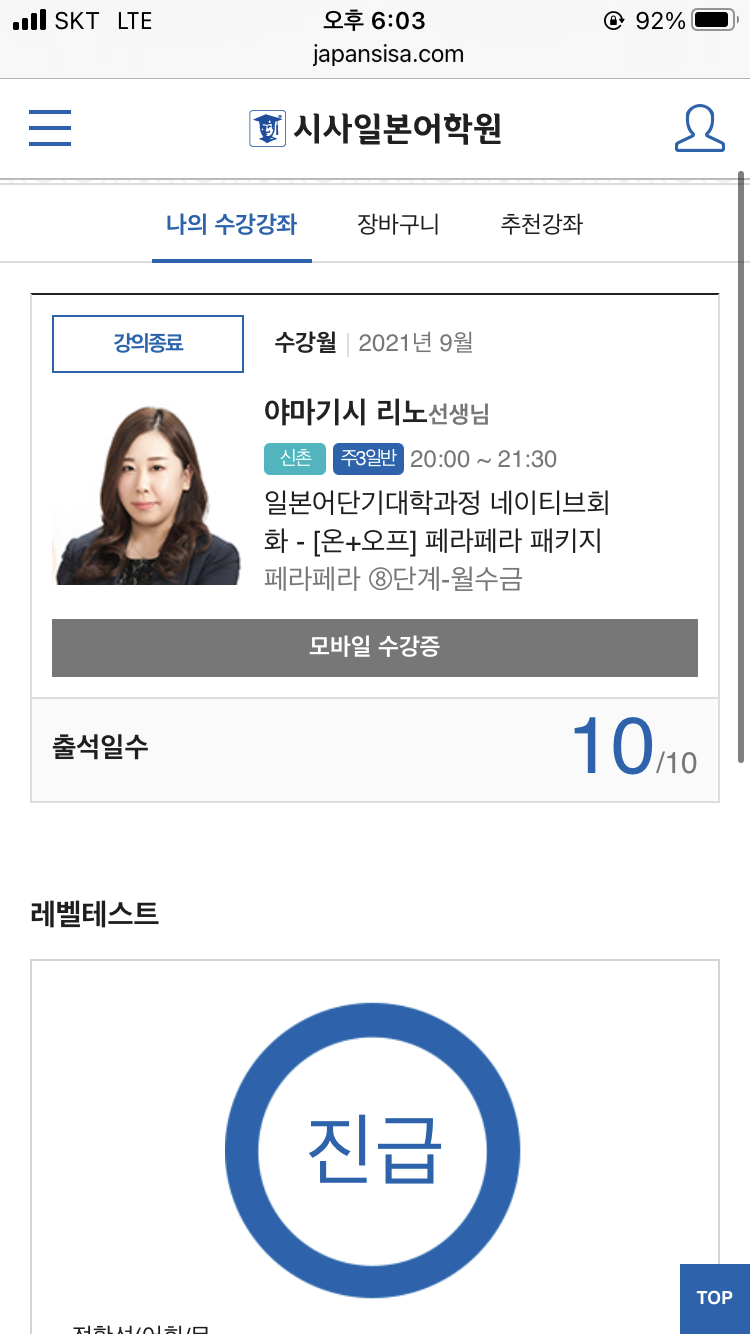Open the hamburger navigation menu
Screen dimensions: 750x1334
pos(50,128)
